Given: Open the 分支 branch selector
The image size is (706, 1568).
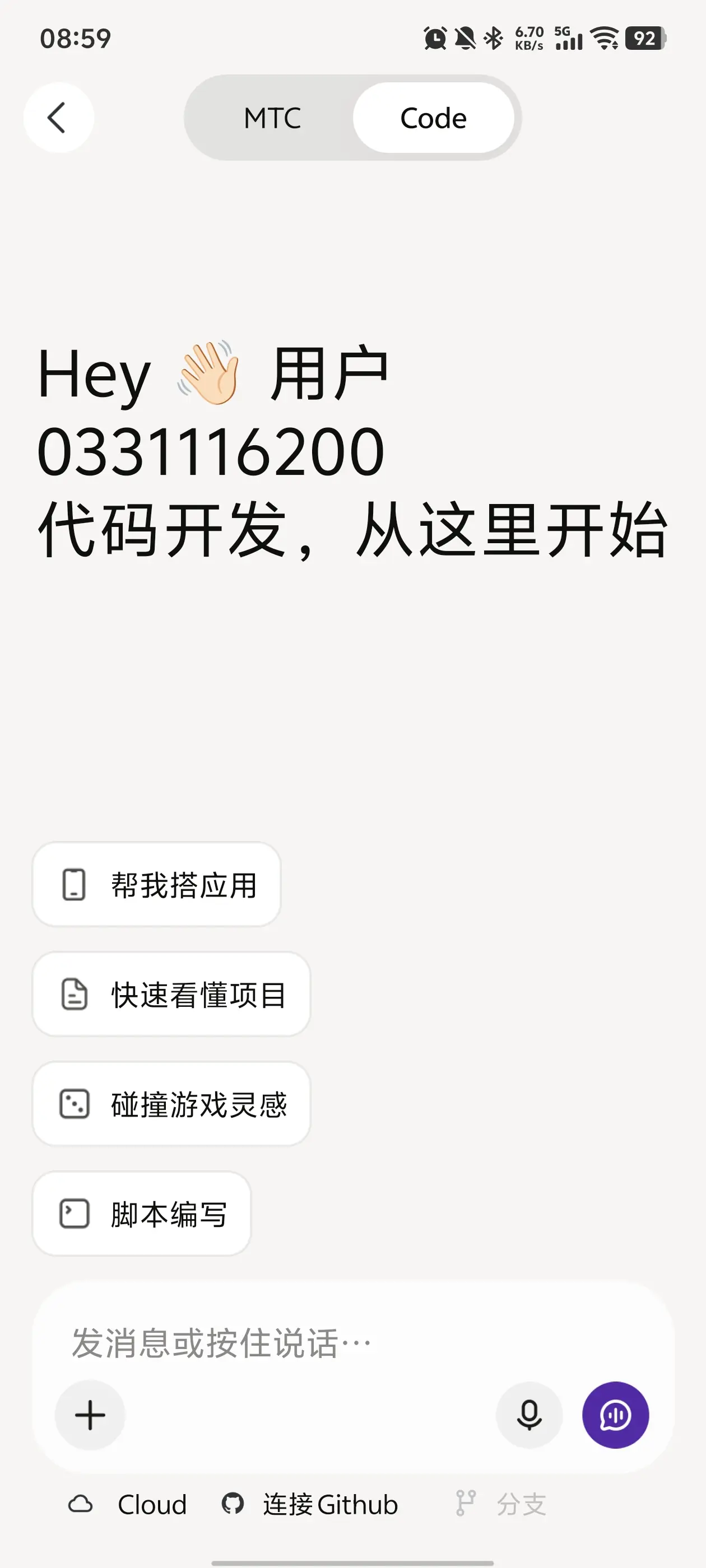Looking at the screenshot, I should (501, 1504).
